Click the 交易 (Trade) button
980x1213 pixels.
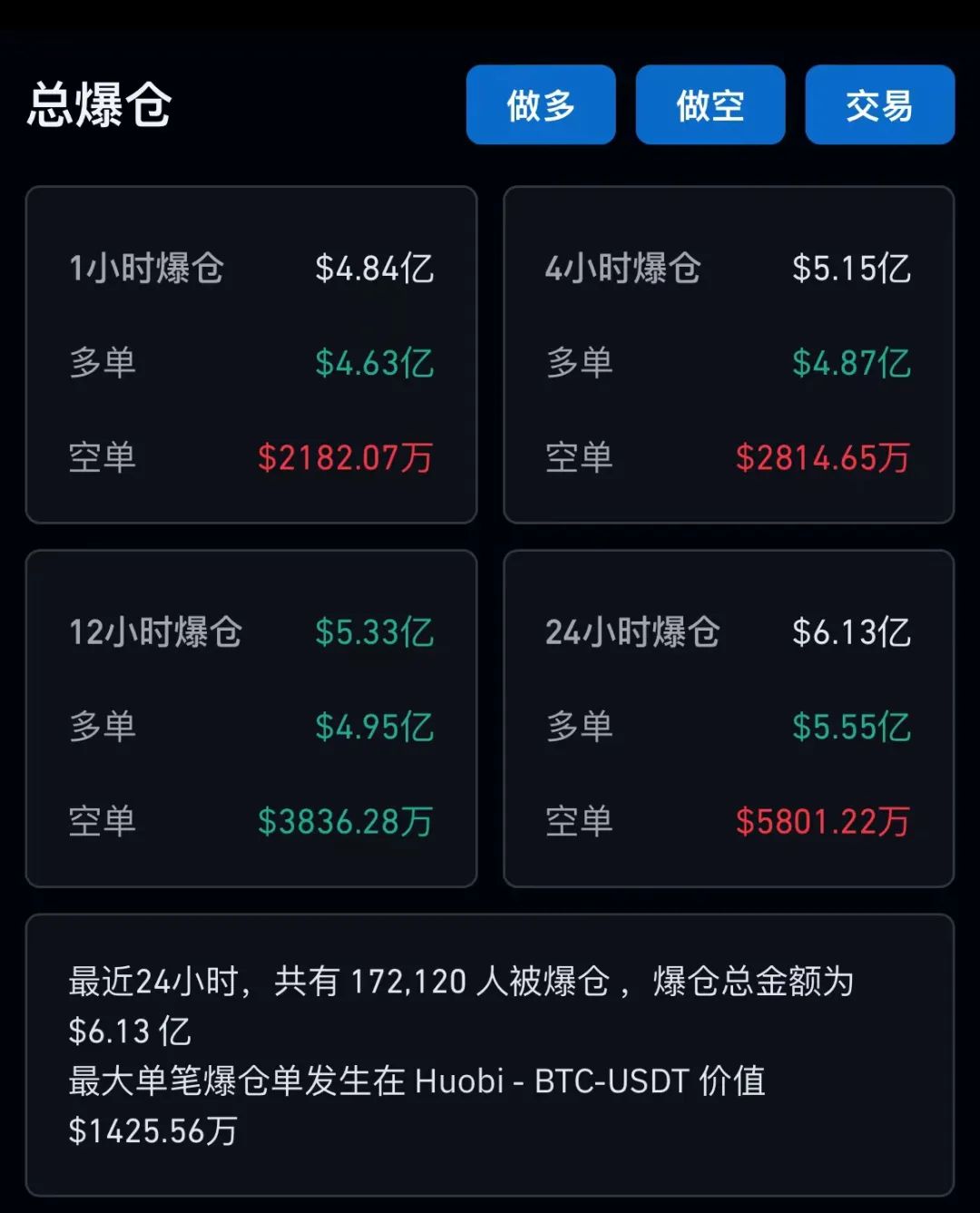[878, 105]
